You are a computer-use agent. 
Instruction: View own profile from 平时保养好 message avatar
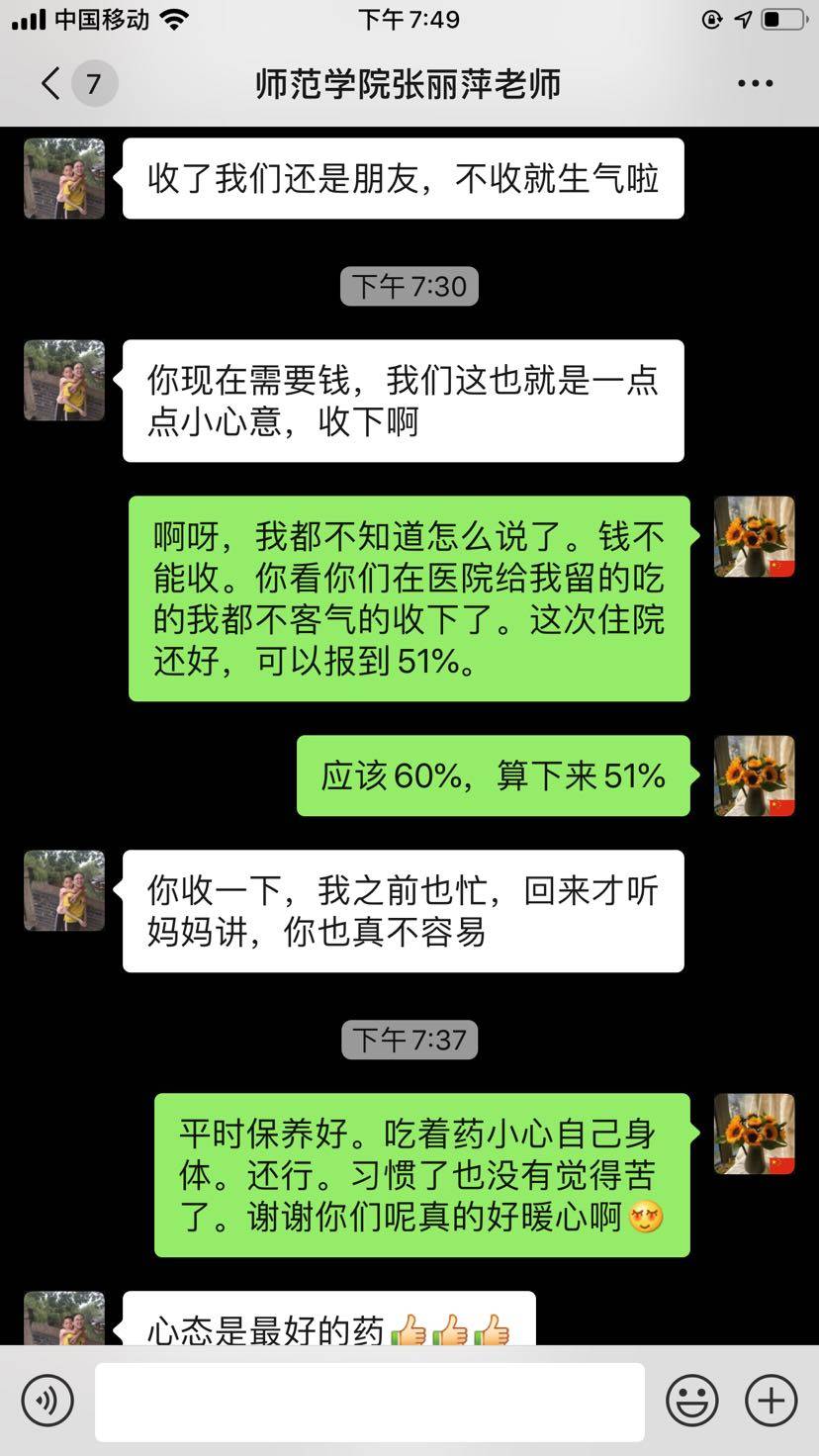pos(754,1134)
